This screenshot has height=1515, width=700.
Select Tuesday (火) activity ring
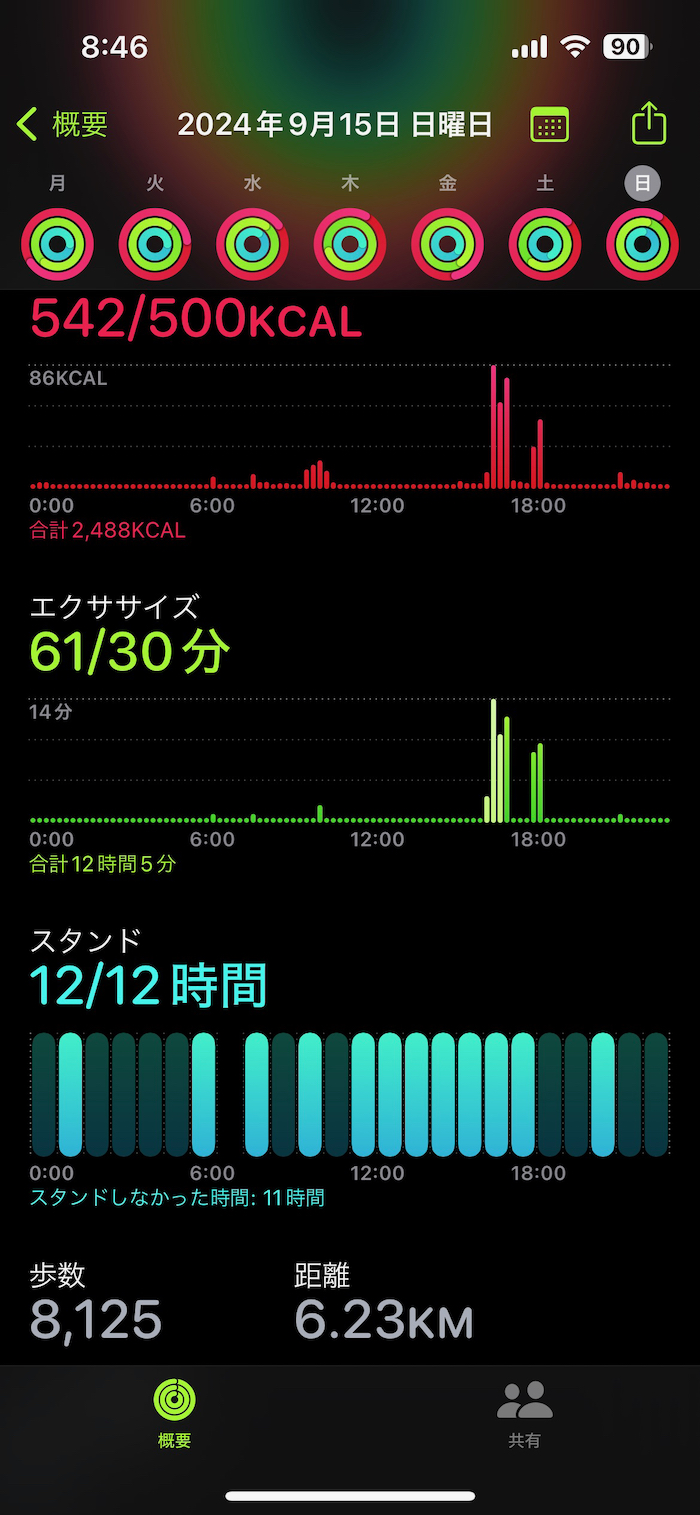[x=155, y=244]
